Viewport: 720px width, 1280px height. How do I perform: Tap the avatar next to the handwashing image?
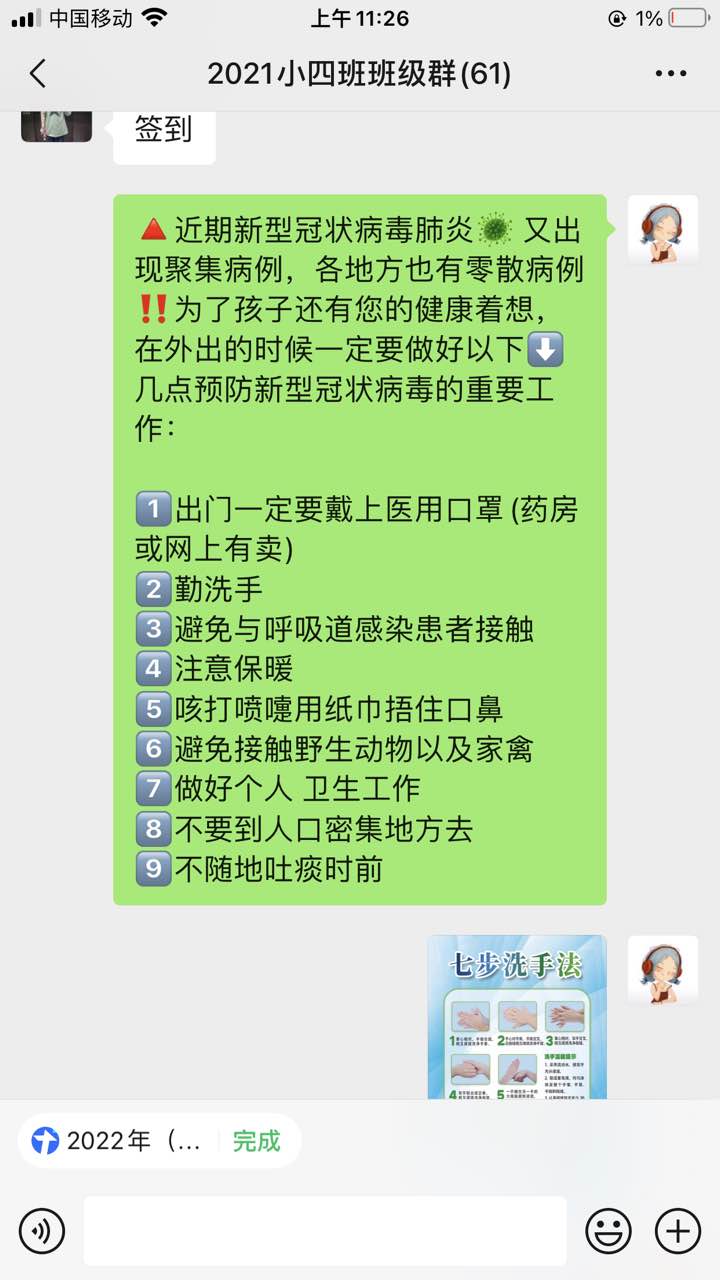(x=662, y=970)
